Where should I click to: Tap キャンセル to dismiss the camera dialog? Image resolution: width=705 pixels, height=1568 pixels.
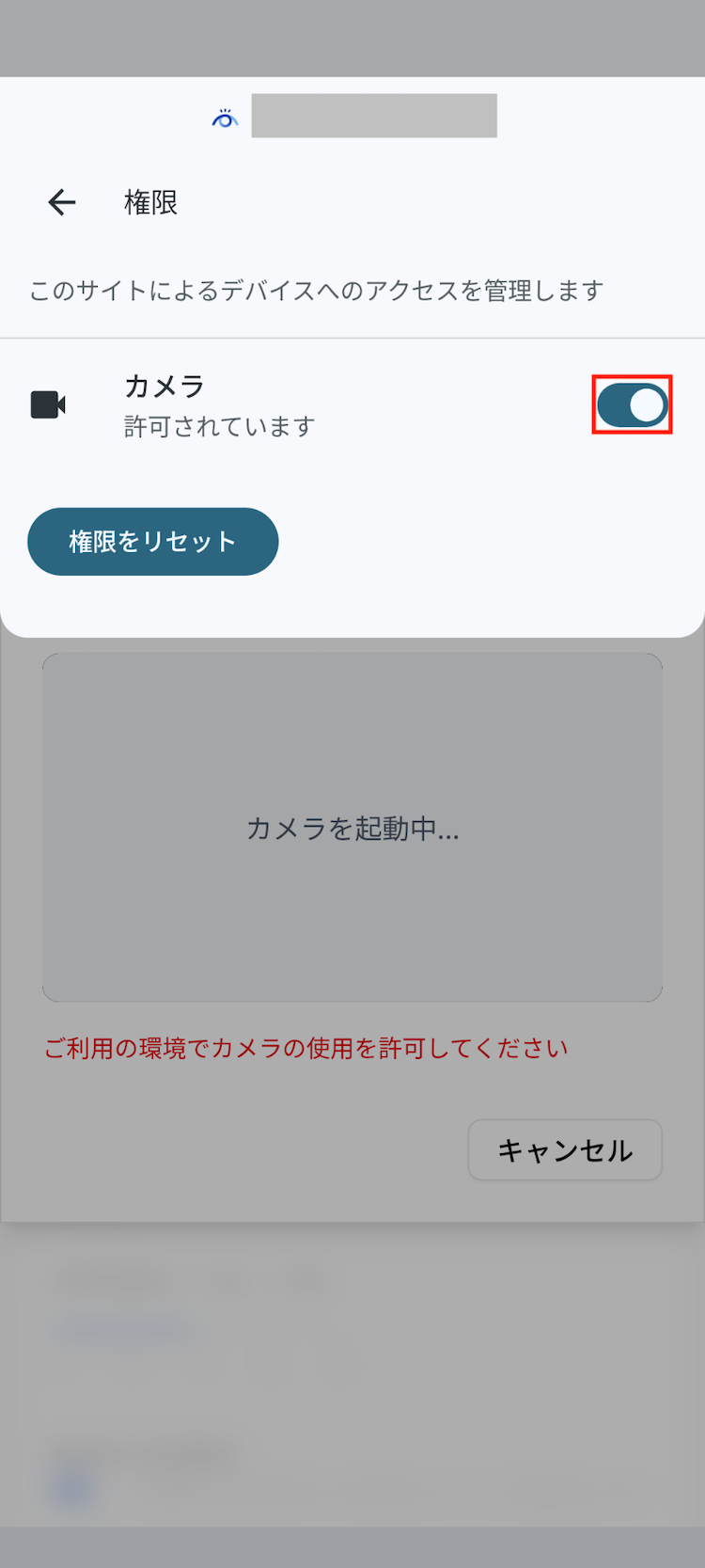565,1149
